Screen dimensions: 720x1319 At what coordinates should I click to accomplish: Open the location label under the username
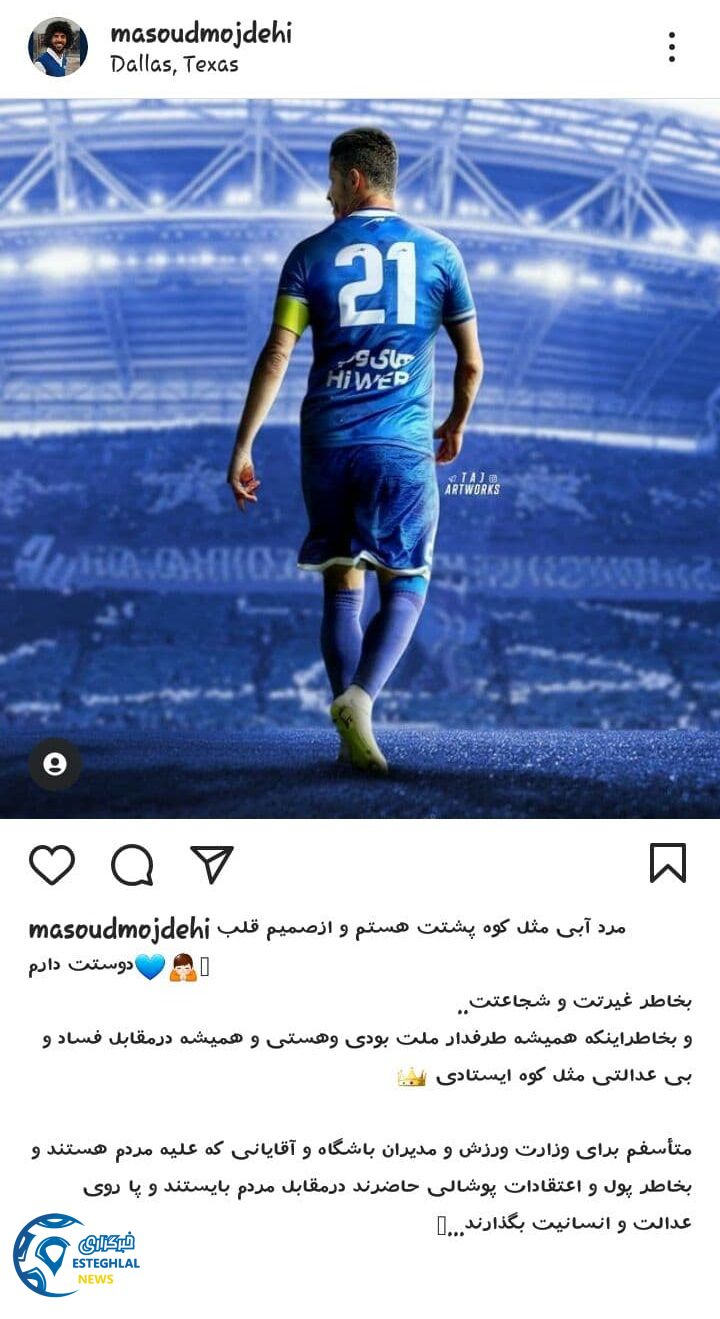(x=175, y=65)
